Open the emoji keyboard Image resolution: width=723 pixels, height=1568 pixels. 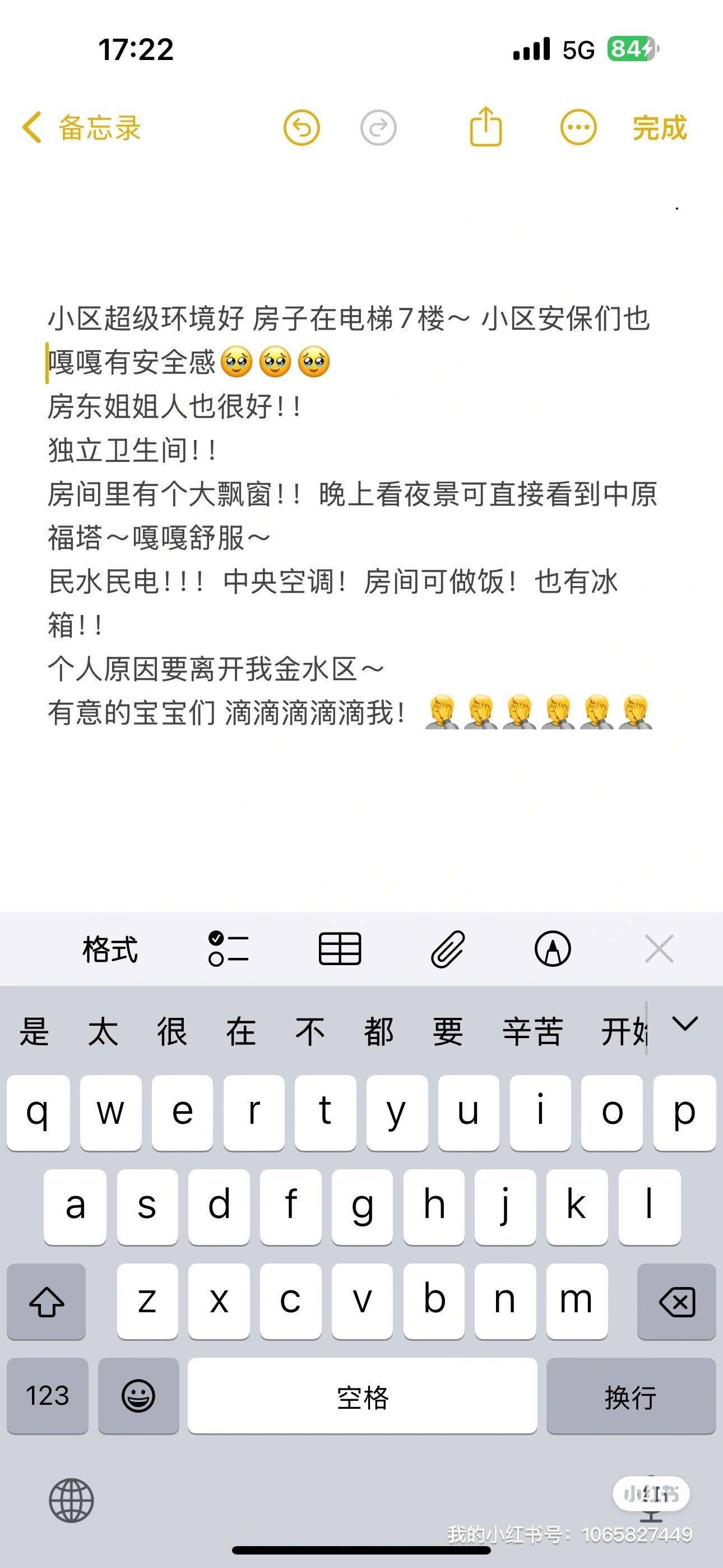click(138, 1396)
